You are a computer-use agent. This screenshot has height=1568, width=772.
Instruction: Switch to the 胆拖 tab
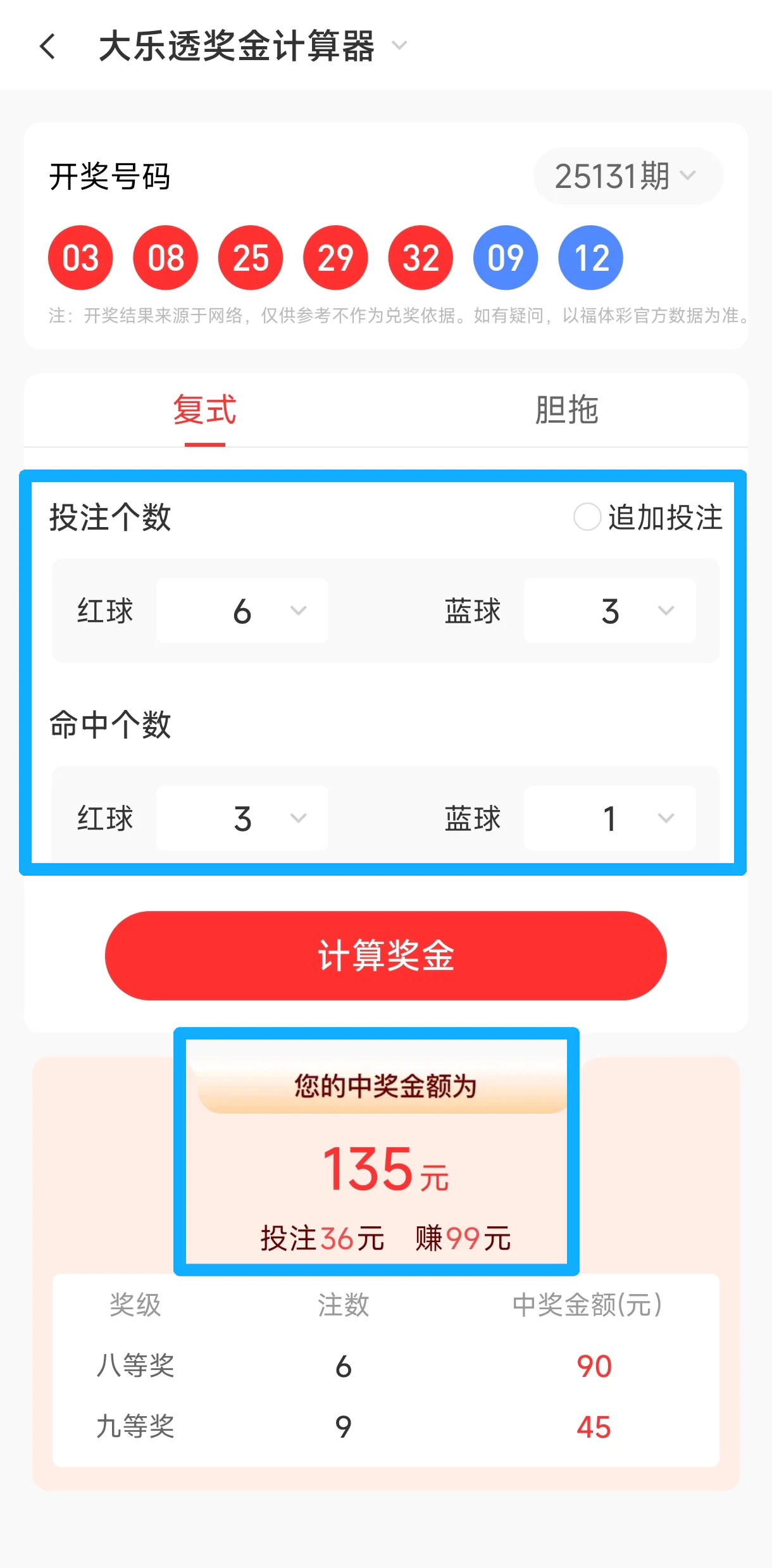tap(566, 410)
